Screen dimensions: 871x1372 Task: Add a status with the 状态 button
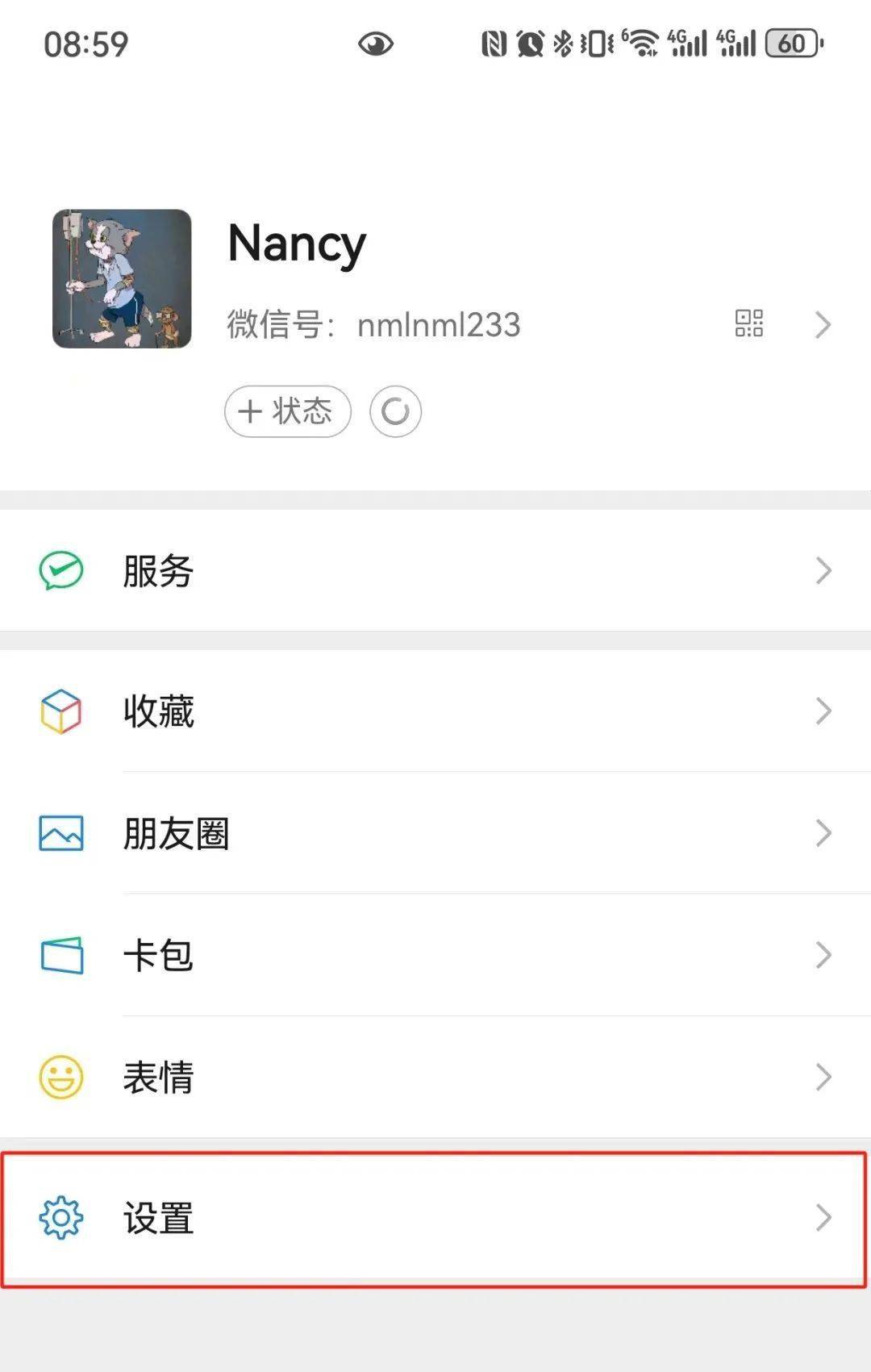click(287, 411)
